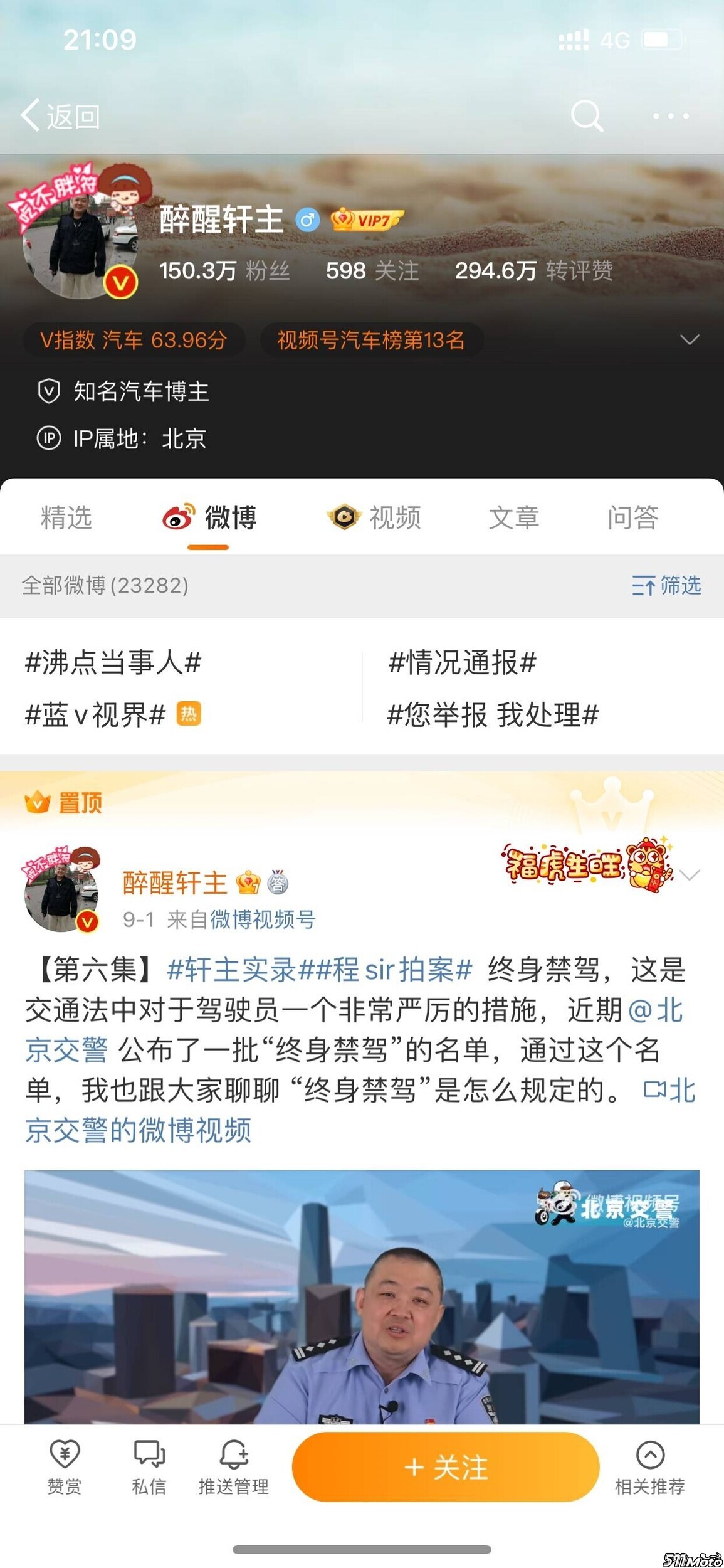The width and height of the screenshot is (724, 1568).
Task: Switch to the 视频 tab
Action: coord(375,518)
